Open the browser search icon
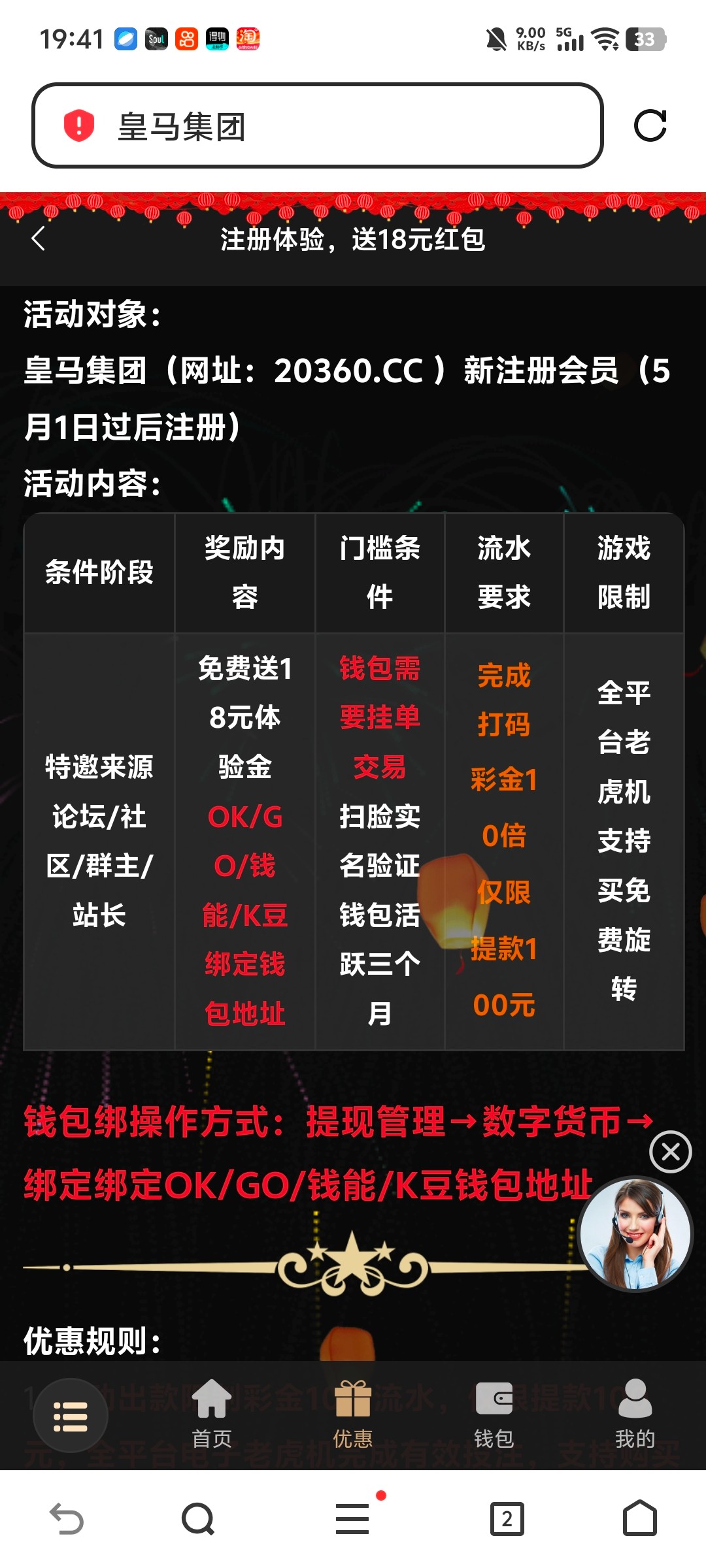 pyautogui.click(x=197, y=1518)
